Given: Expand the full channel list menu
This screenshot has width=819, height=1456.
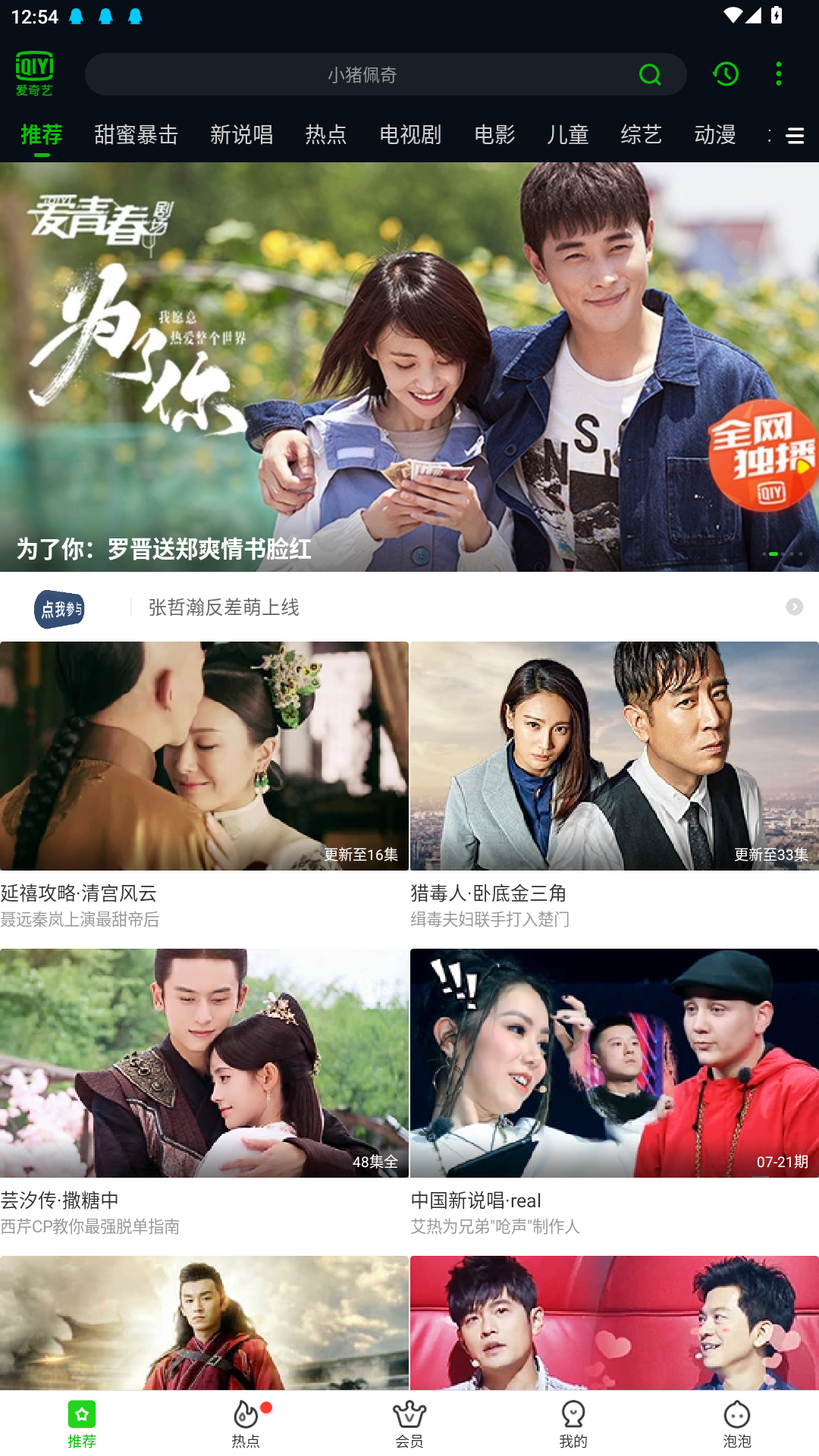Looking at the screenshot, I should tap(795, 136).
